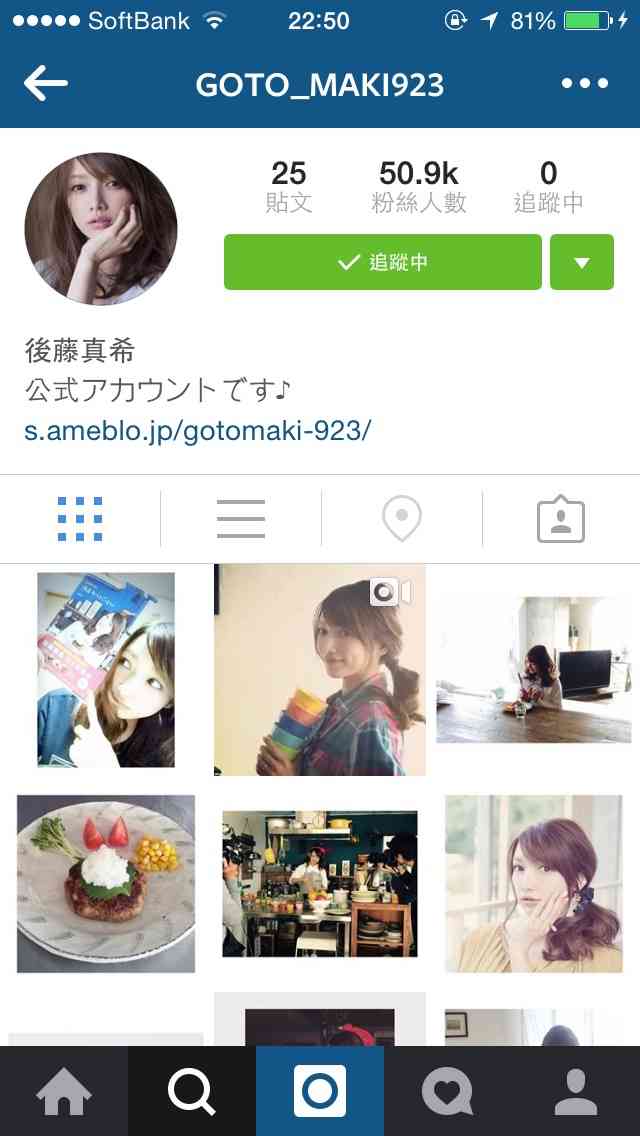Open the selfie with magazine post

[106, 670]
